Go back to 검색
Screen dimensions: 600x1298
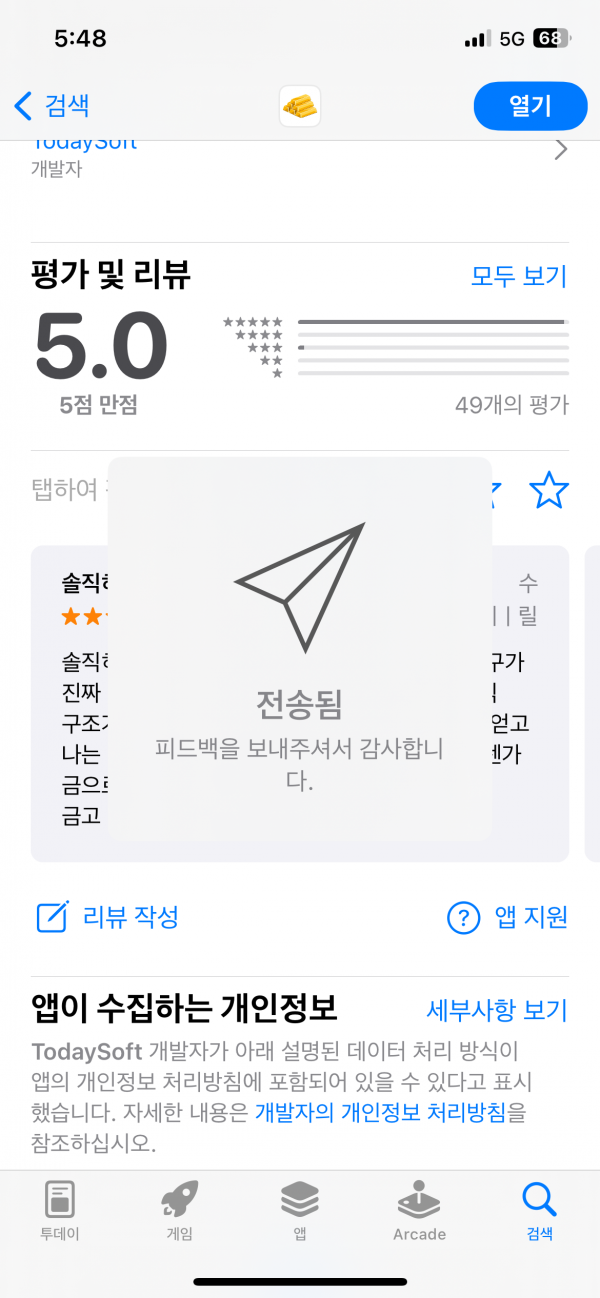click(x=52, y=105)
